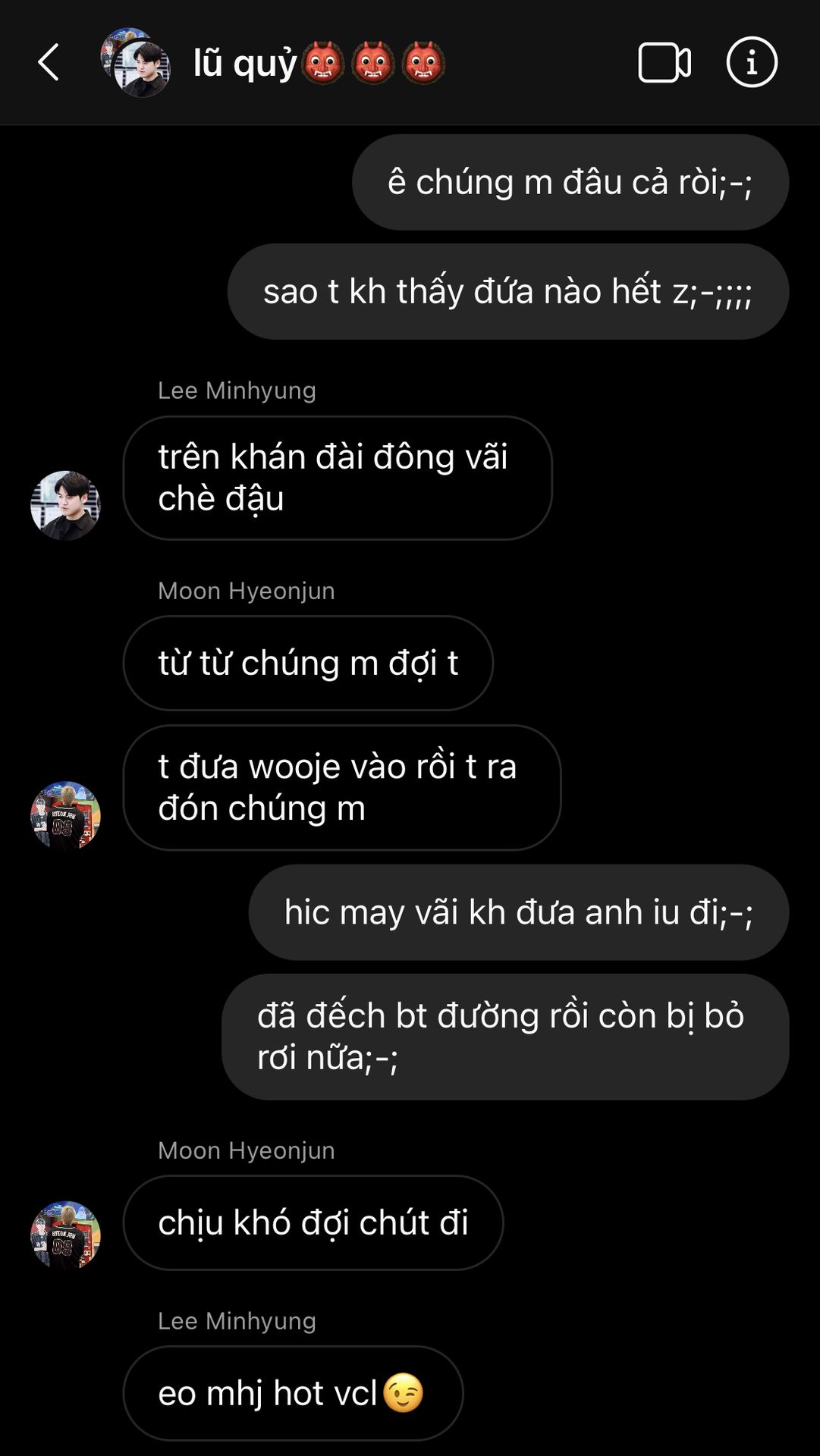Tap Moon Hyeonjun's avatar beside wooje message
This screenshot has width=820, height=1456.
pyautogui.click(x=65, y=816)
